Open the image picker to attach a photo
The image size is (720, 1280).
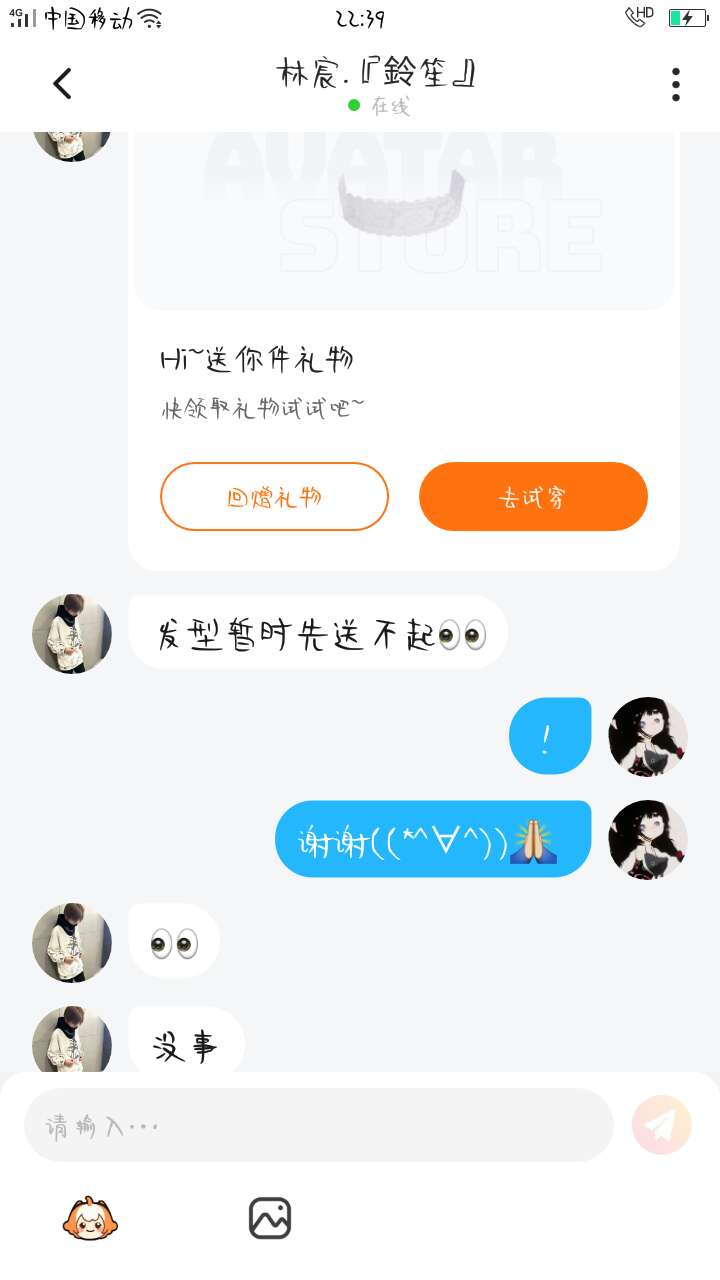(270, 1218)
